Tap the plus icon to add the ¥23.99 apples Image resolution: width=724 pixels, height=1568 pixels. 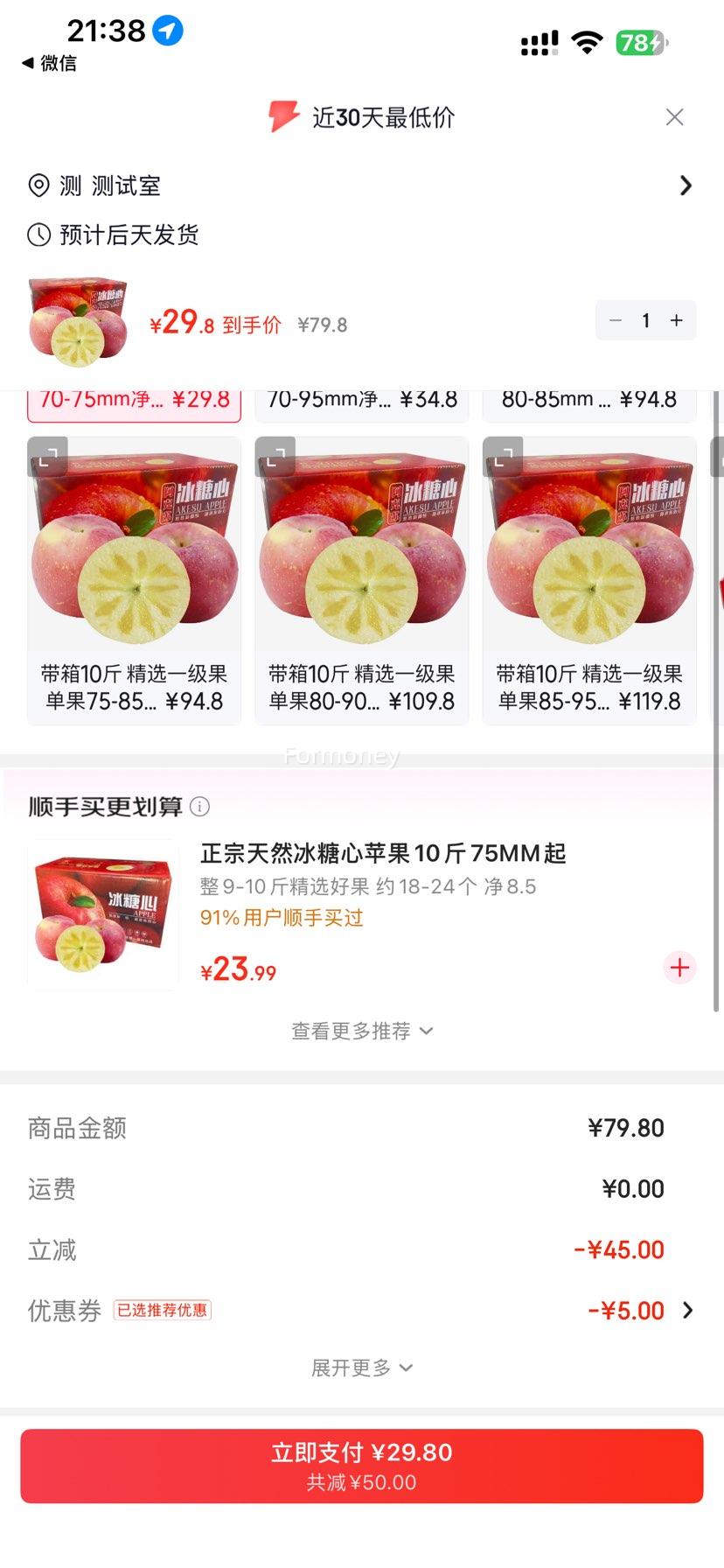(x=679, y=968)
